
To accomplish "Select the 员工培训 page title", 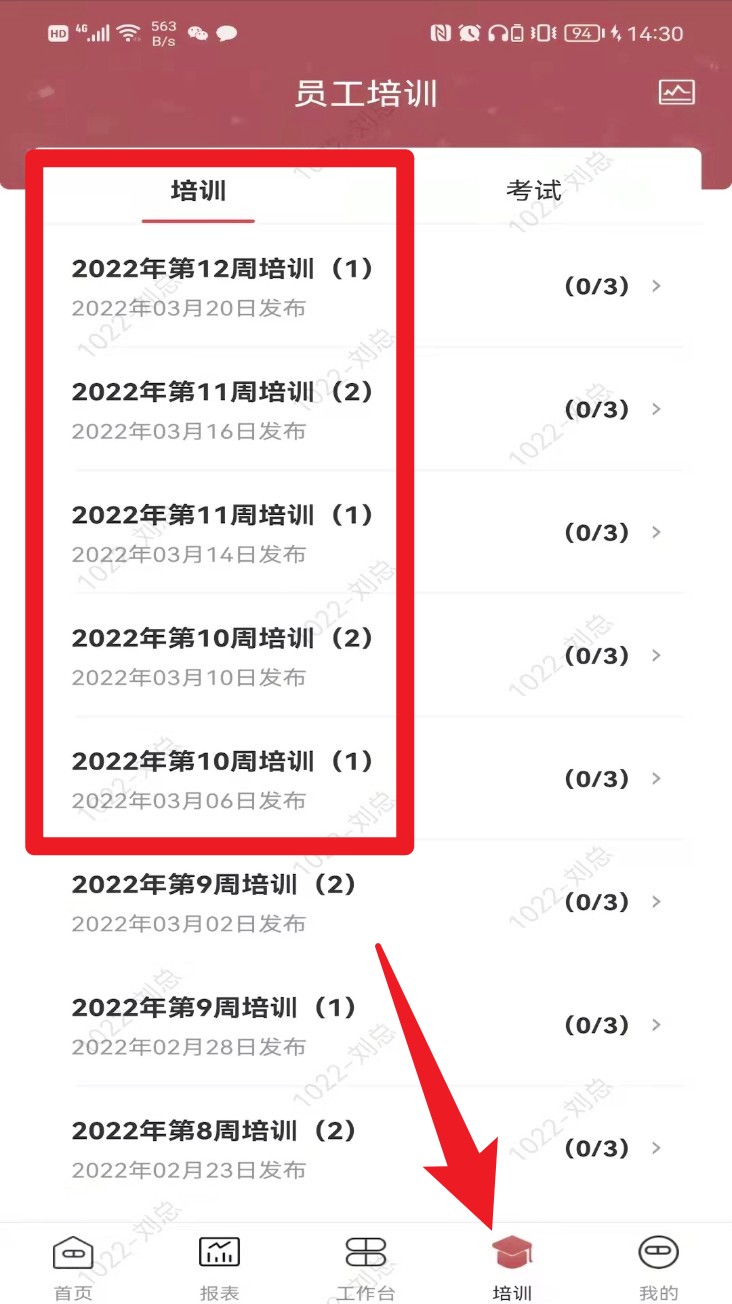I will click(366, 92).
